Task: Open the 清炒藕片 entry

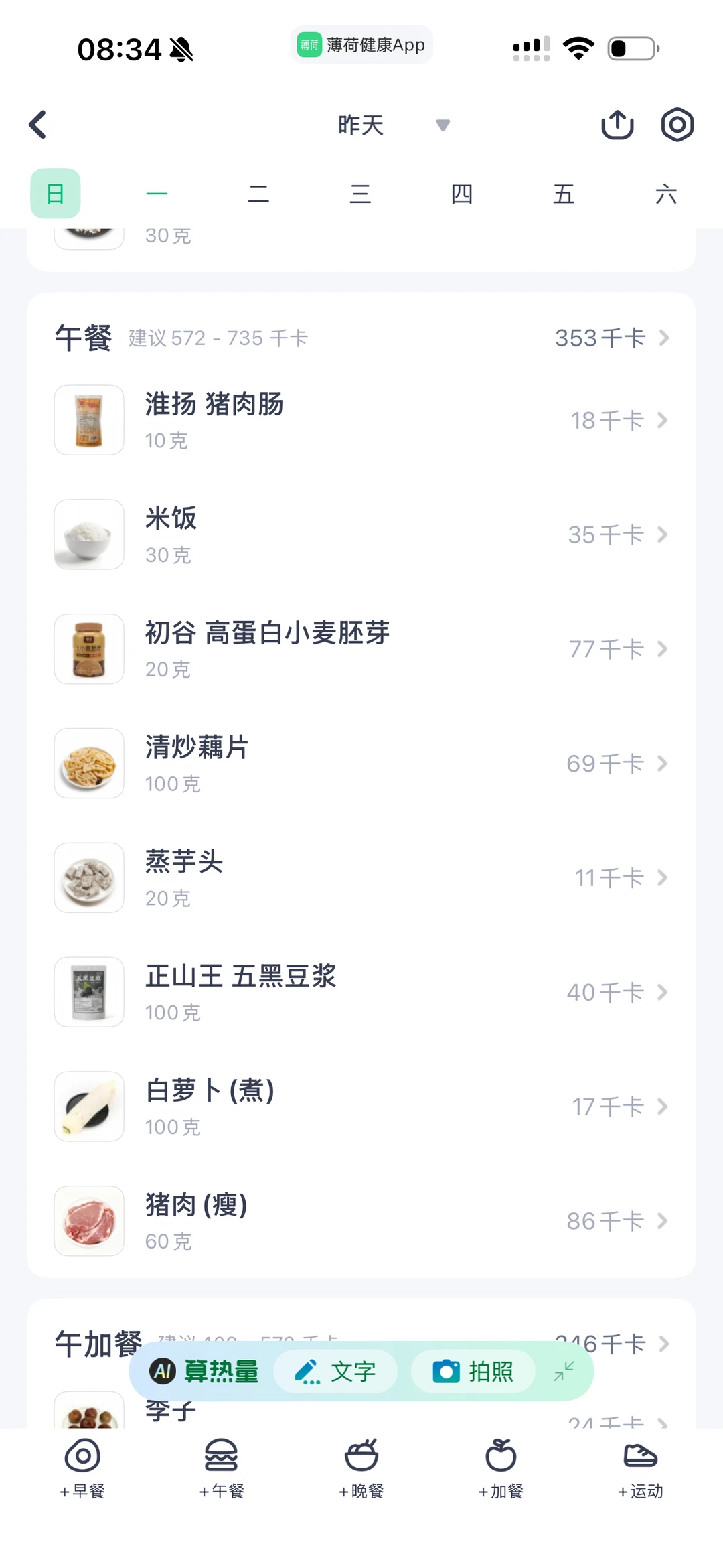Action: coord(361,764)
